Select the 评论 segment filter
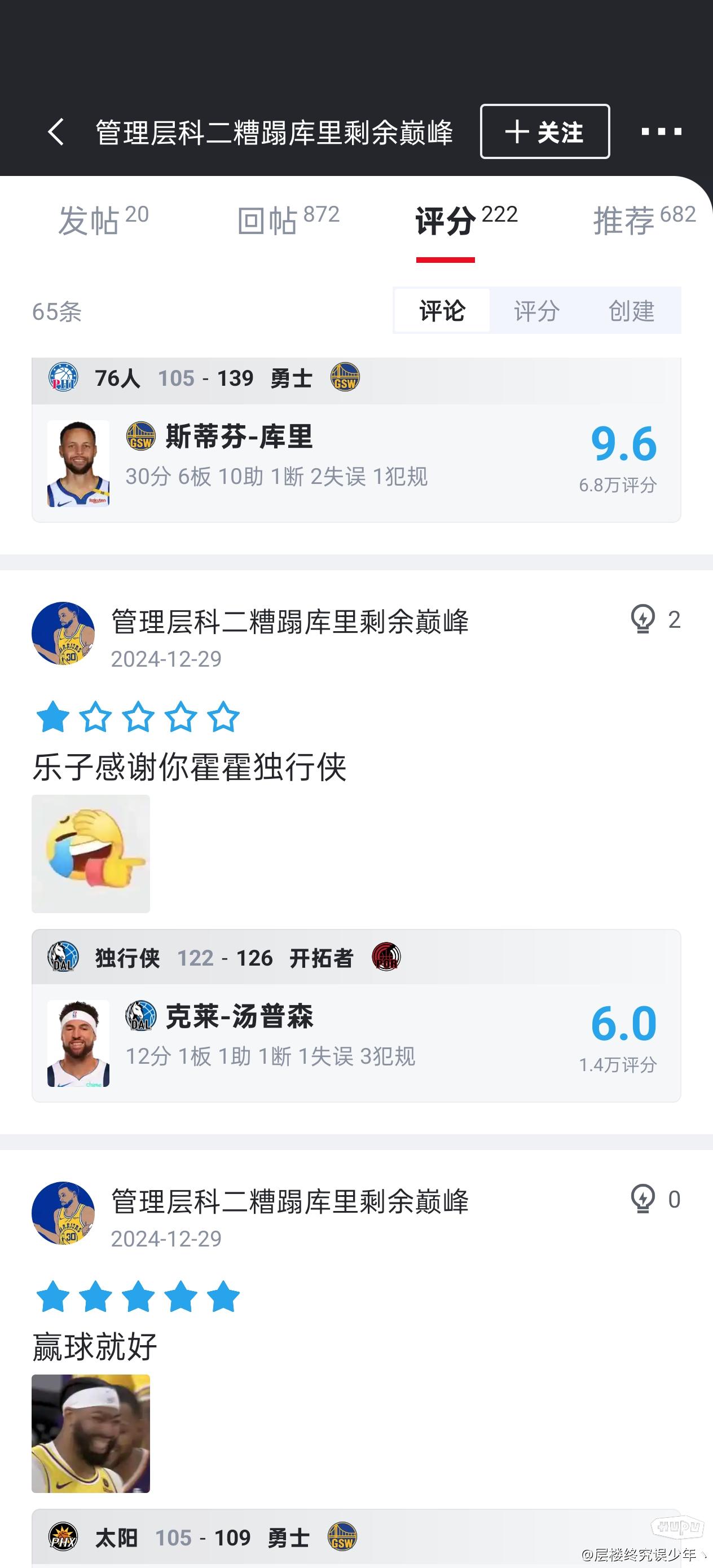 click(x=442, y=311)
